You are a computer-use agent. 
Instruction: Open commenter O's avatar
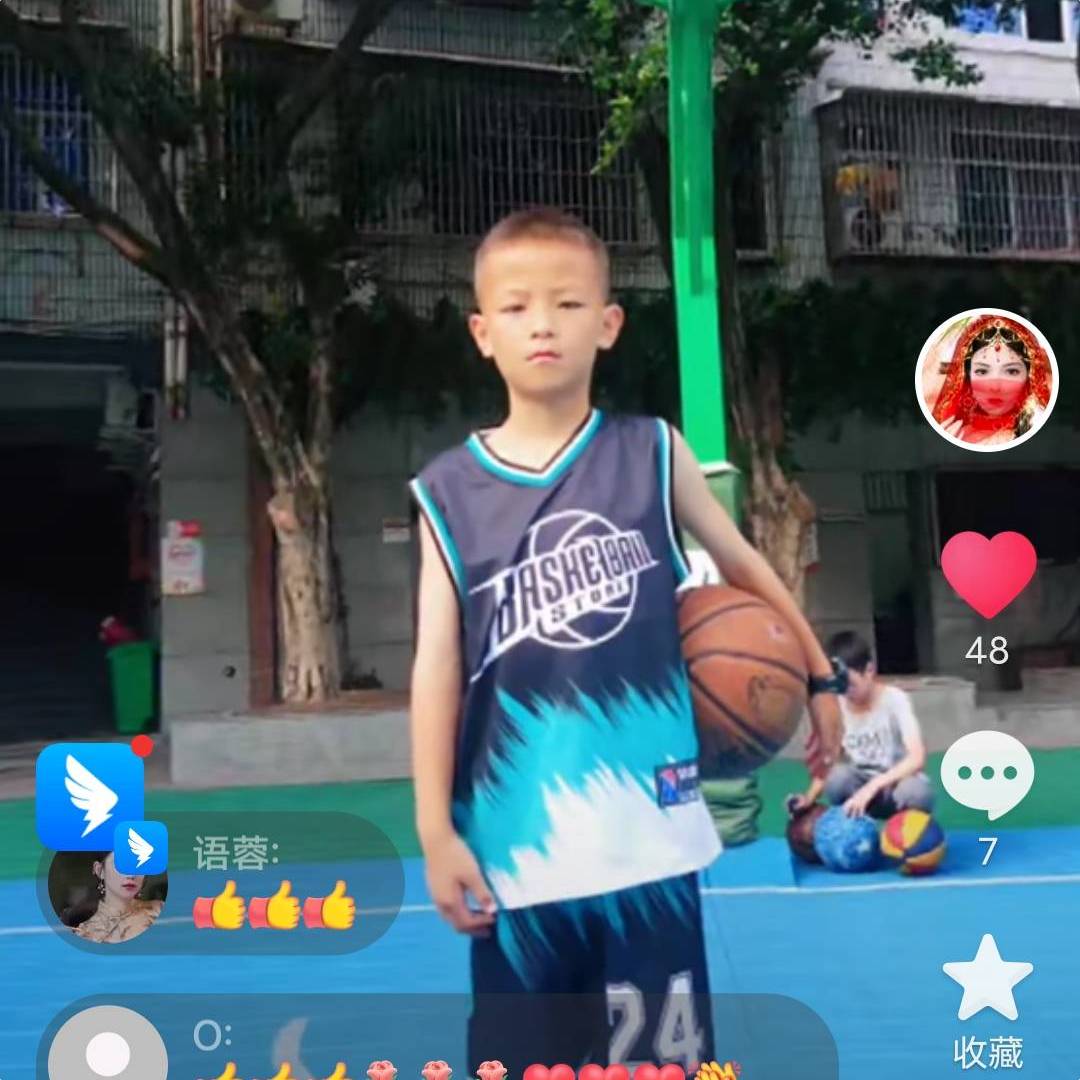pos(107,1050)
